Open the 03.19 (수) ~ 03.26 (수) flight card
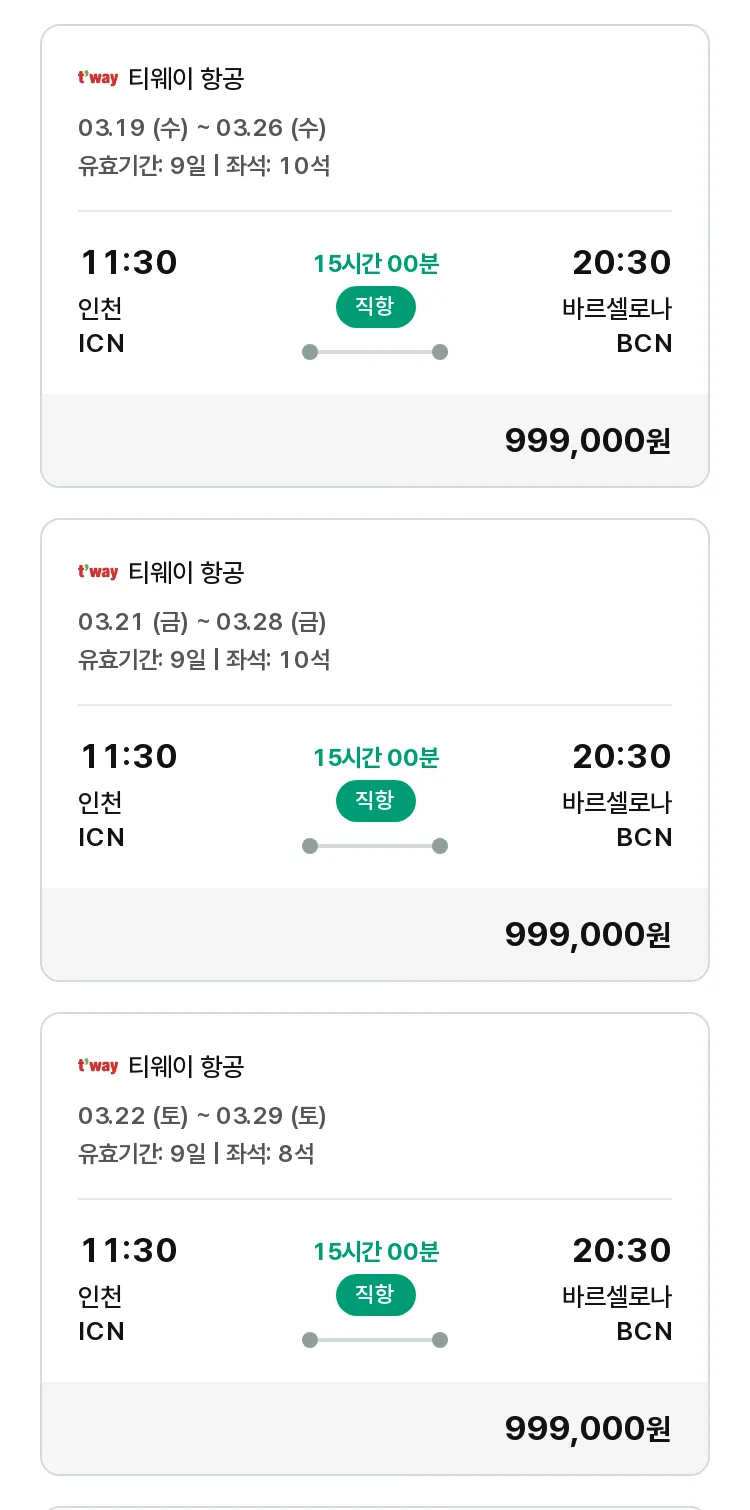 [375, 256]
